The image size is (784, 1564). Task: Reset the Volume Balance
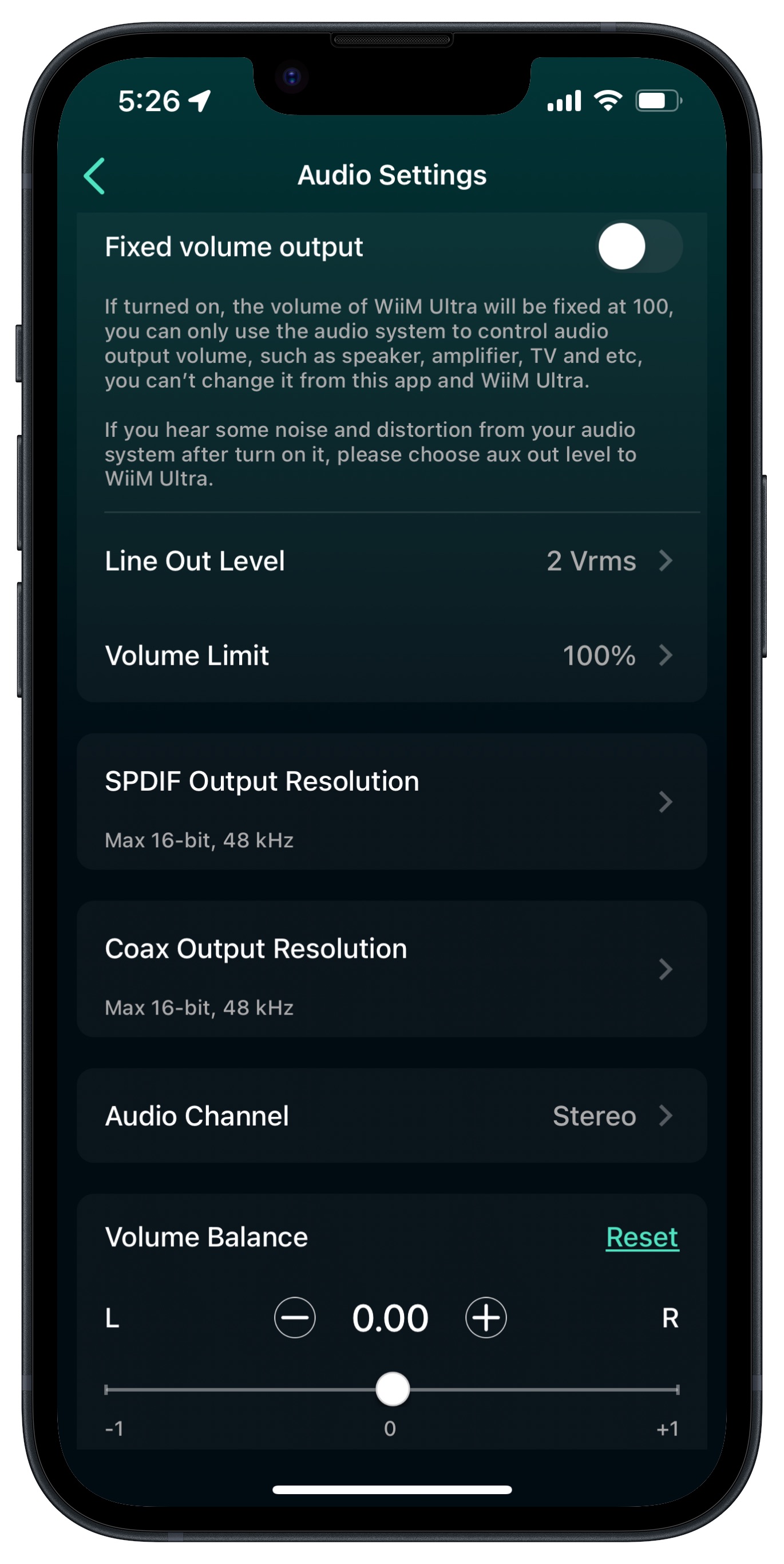pyautogui.click(x=642, y=1237)
